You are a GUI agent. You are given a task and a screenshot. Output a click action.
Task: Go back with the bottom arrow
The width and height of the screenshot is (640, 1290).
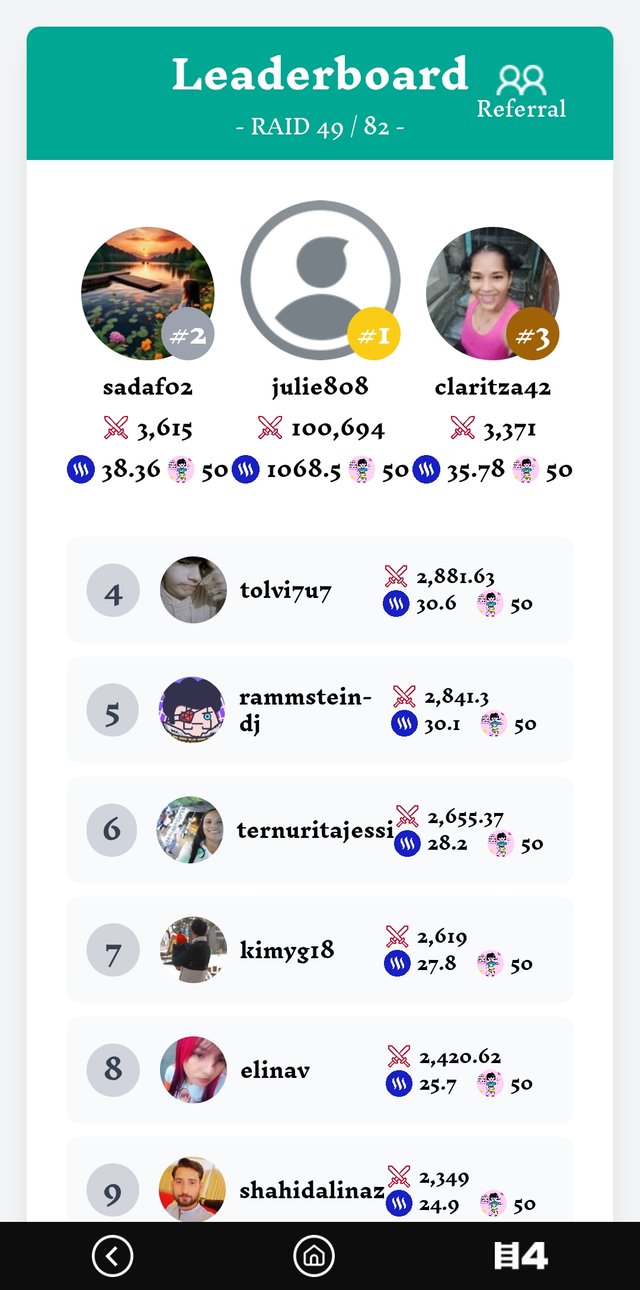(112, 1256)
